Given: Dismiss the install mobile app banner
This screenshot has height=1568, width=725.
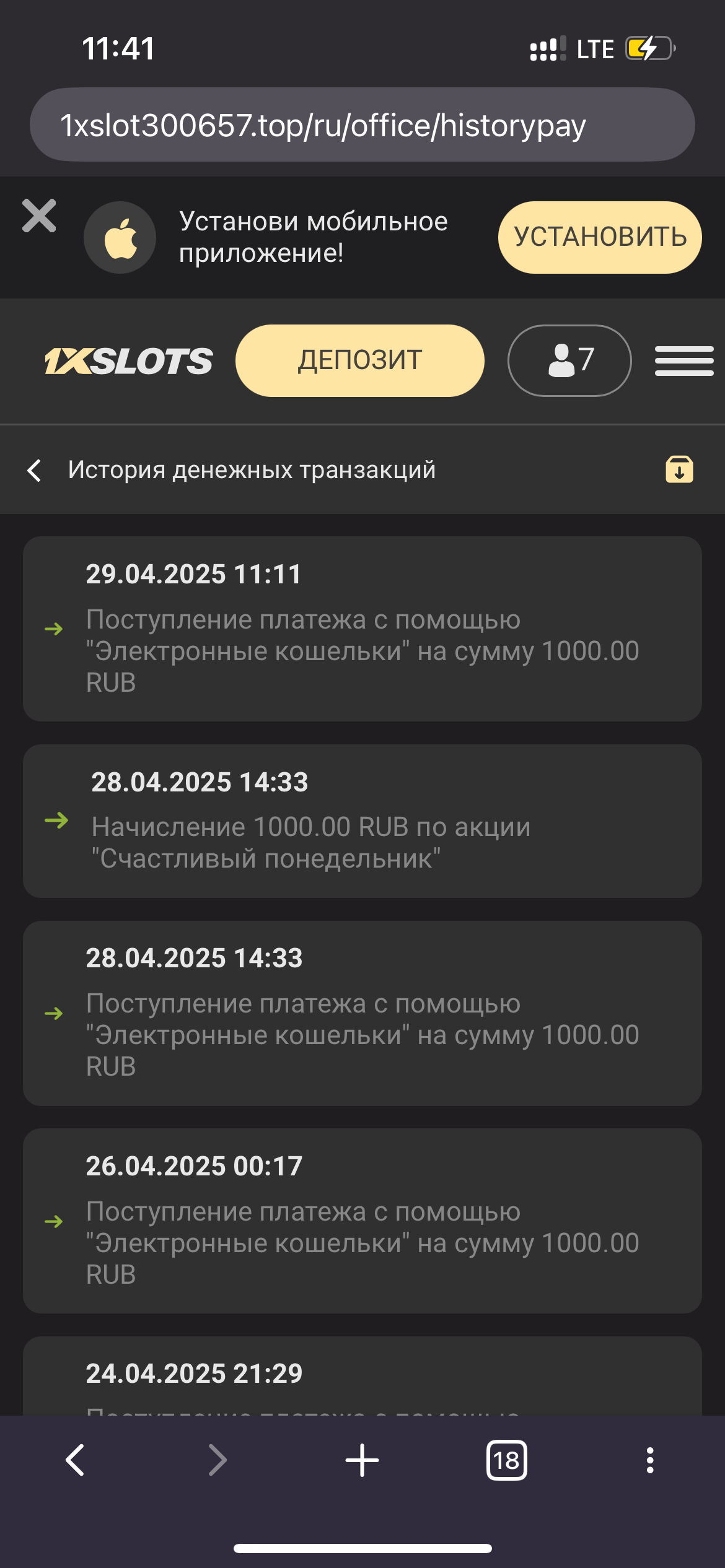Looking at the screenshot, I should [39, 216].
